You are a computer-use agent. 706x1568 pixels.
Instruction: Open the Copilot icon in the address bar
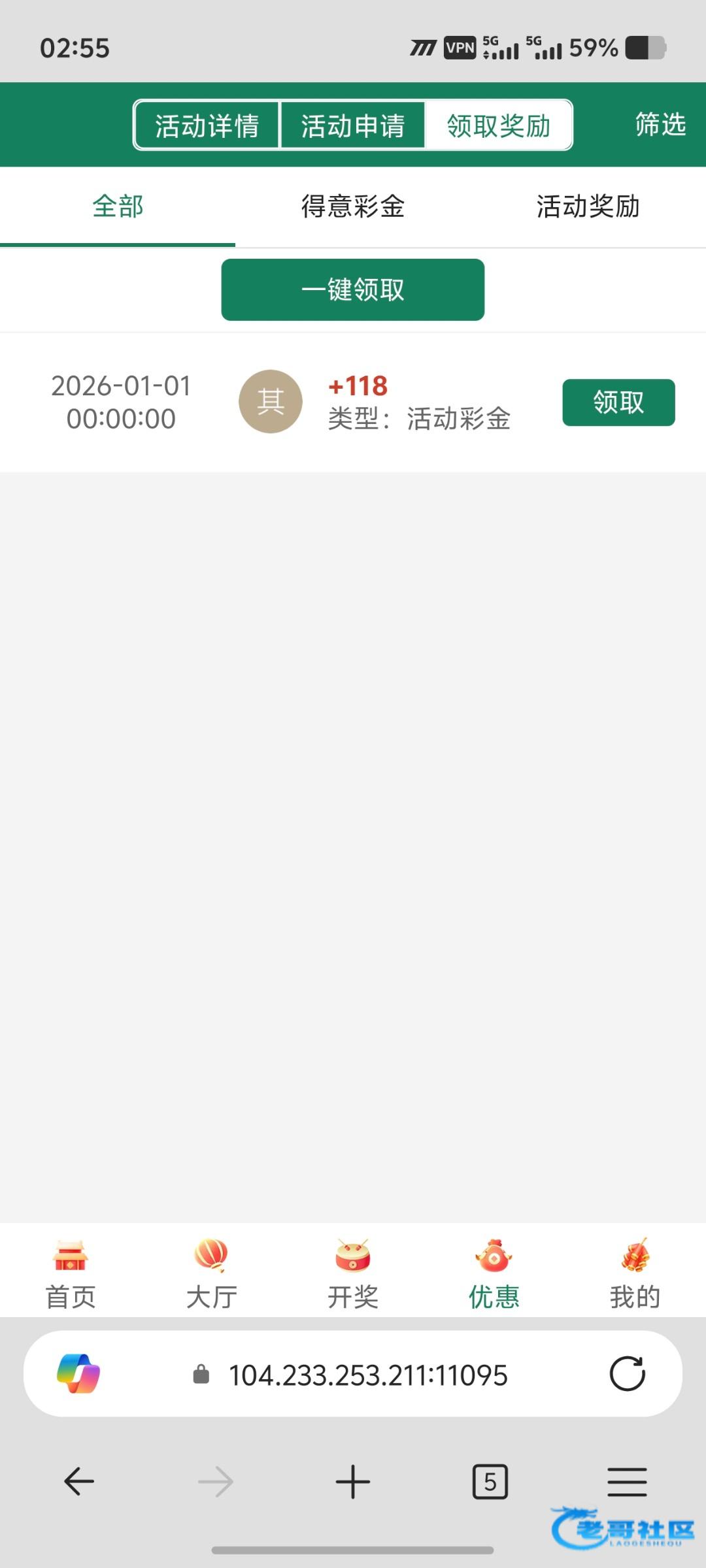(x=78, y=1374)
